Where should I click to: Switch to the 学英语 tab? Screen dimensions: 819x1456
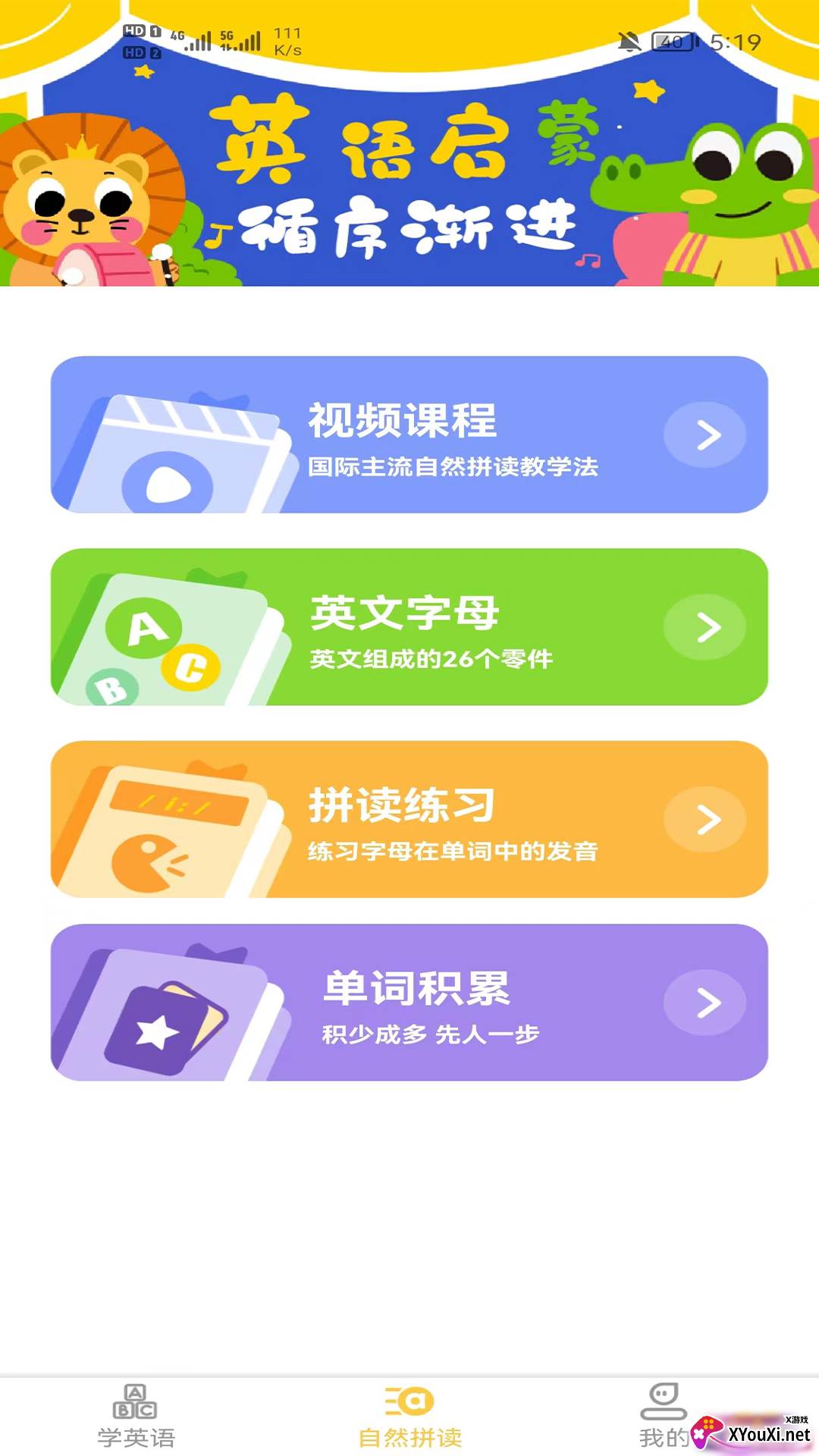(x=136, y=1416)
